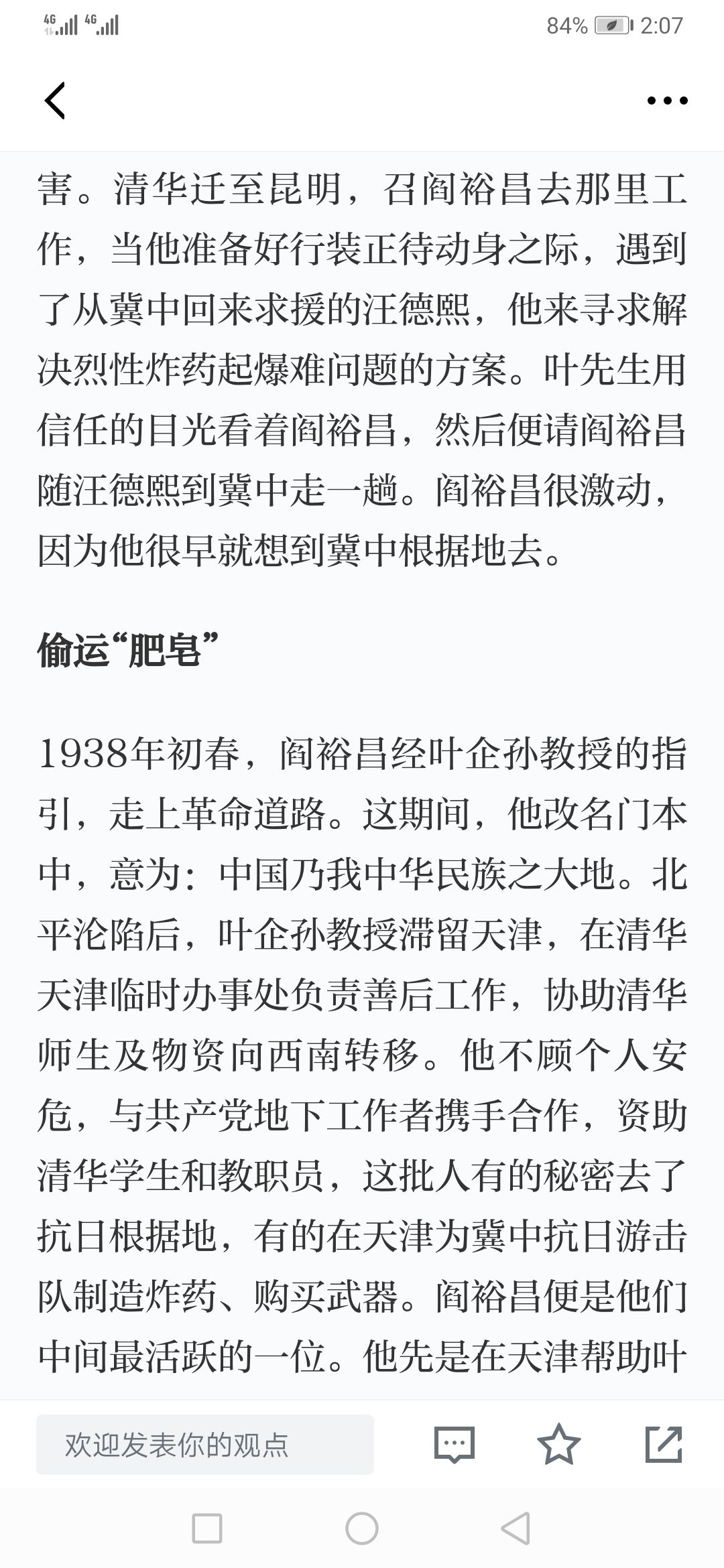Share the article via the share icon
This screenshot has height=1568, width=724.
click(664, 1444)
